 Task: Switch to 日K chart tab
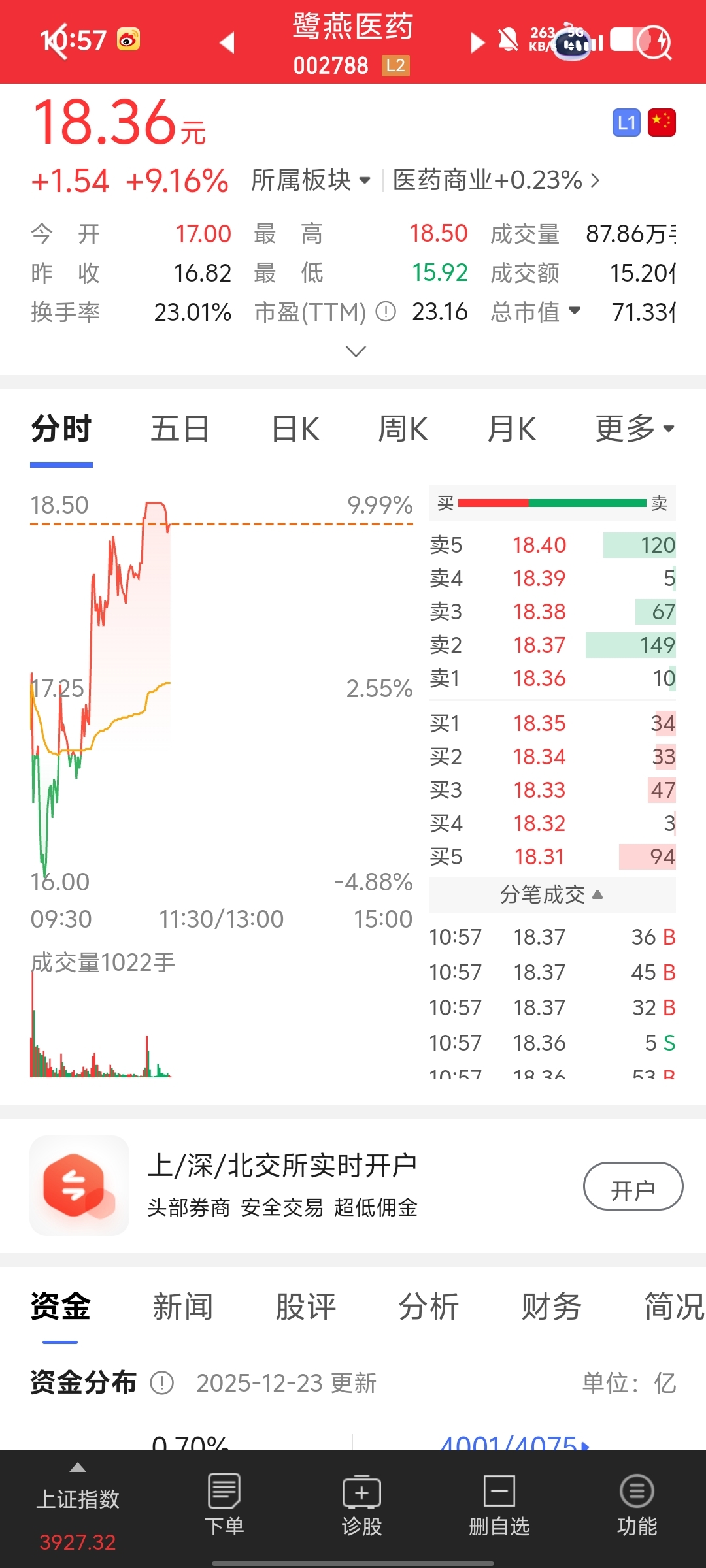pyautogui.click(x=295, y=430)
